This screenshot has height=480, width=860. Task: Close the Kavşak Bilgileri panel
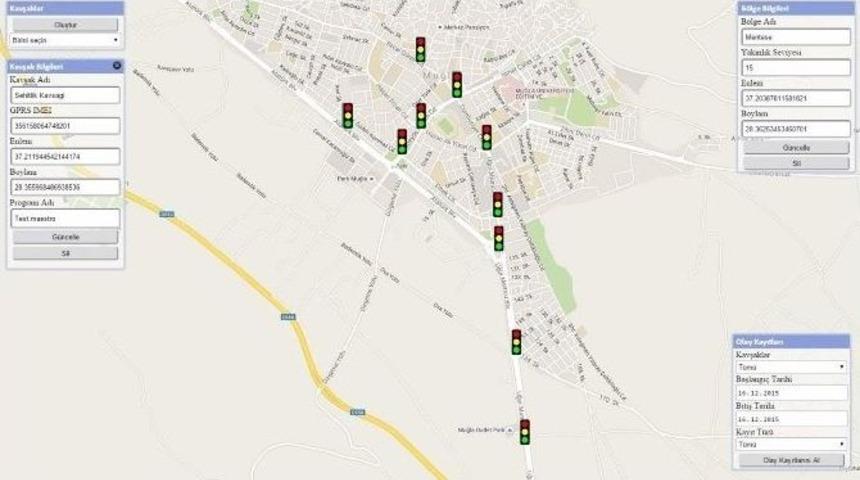(x=117, y=66)
